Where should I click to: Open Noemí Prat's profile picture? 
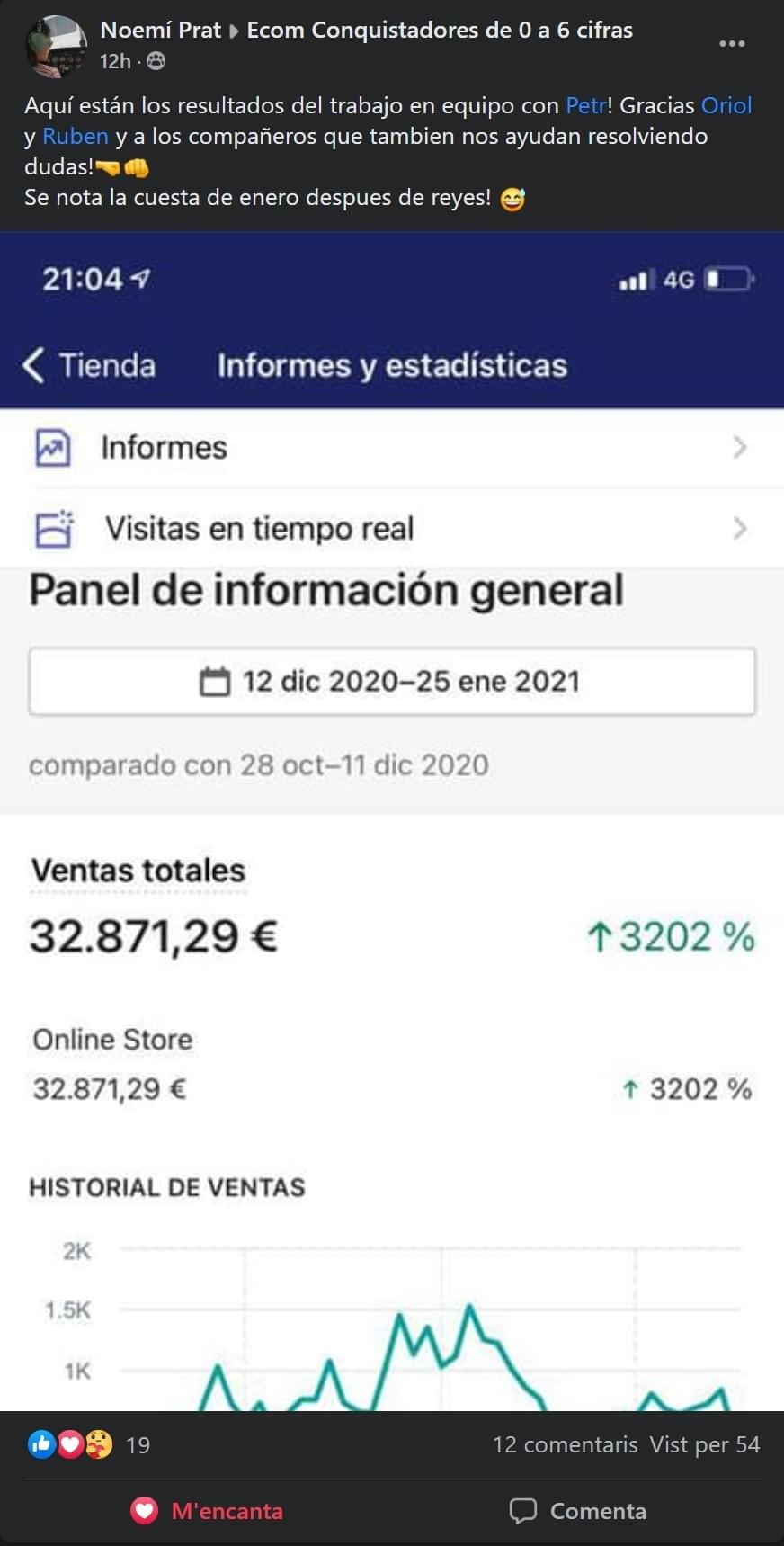(x=56, y=46)
